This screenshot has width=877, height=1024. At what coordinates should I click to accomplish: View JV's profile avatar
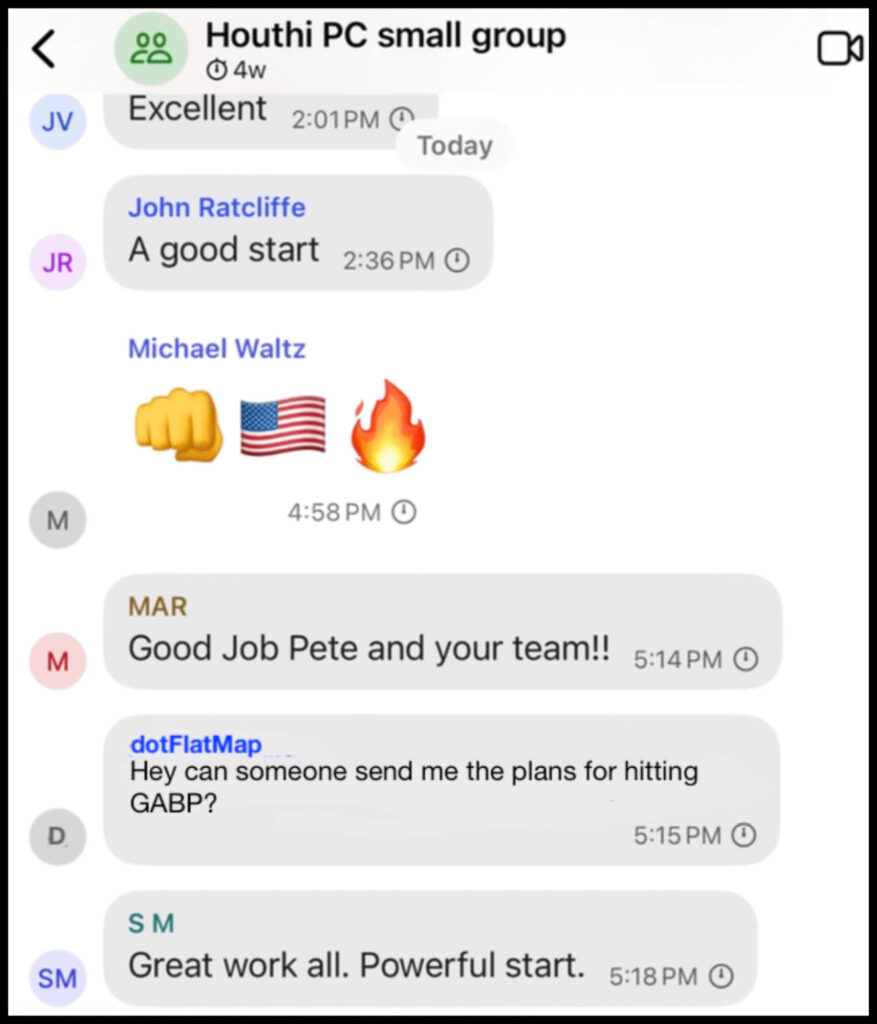point(57,122)
